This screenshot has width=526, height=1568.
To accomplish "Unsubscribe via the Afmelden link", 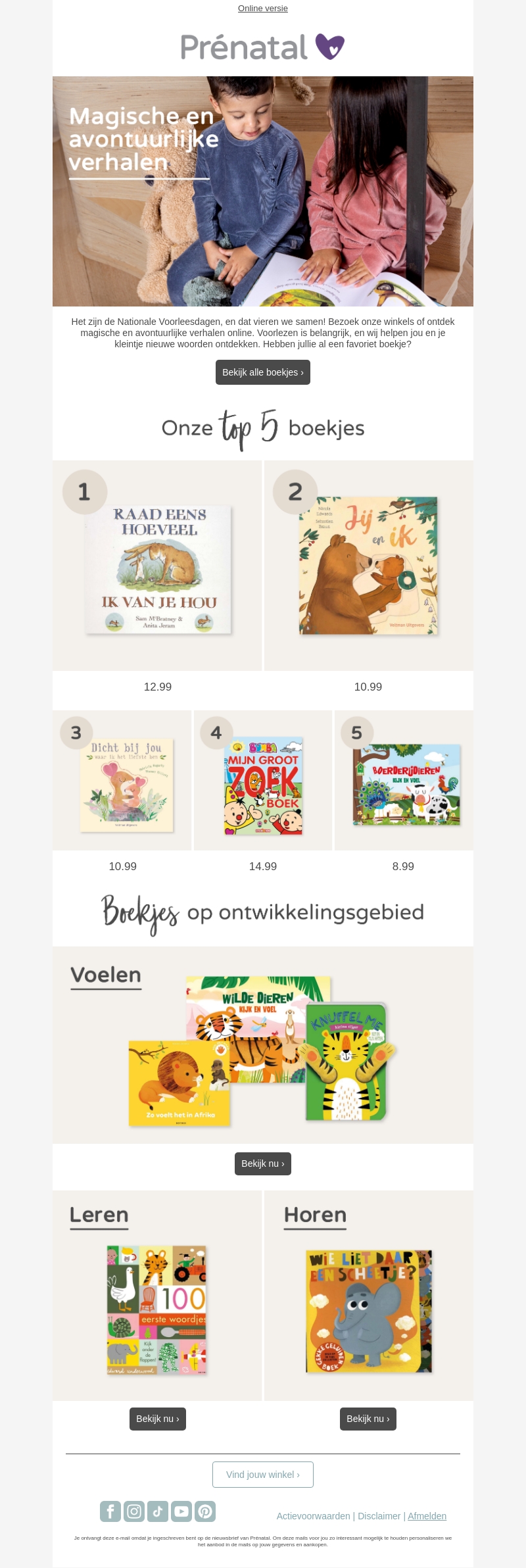I will pyautogui.click(x=427, y=1516).
